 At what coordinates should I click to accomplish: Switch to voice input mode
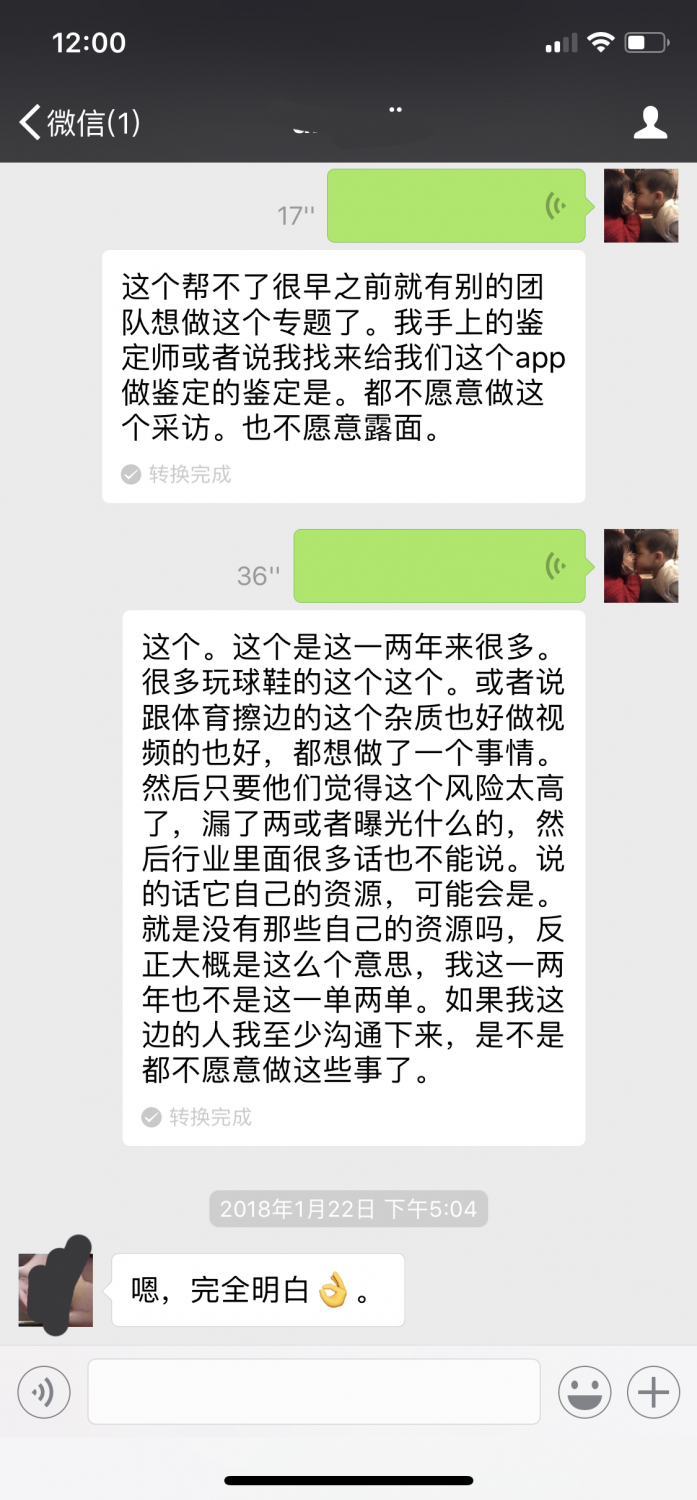pos(44,1391)
